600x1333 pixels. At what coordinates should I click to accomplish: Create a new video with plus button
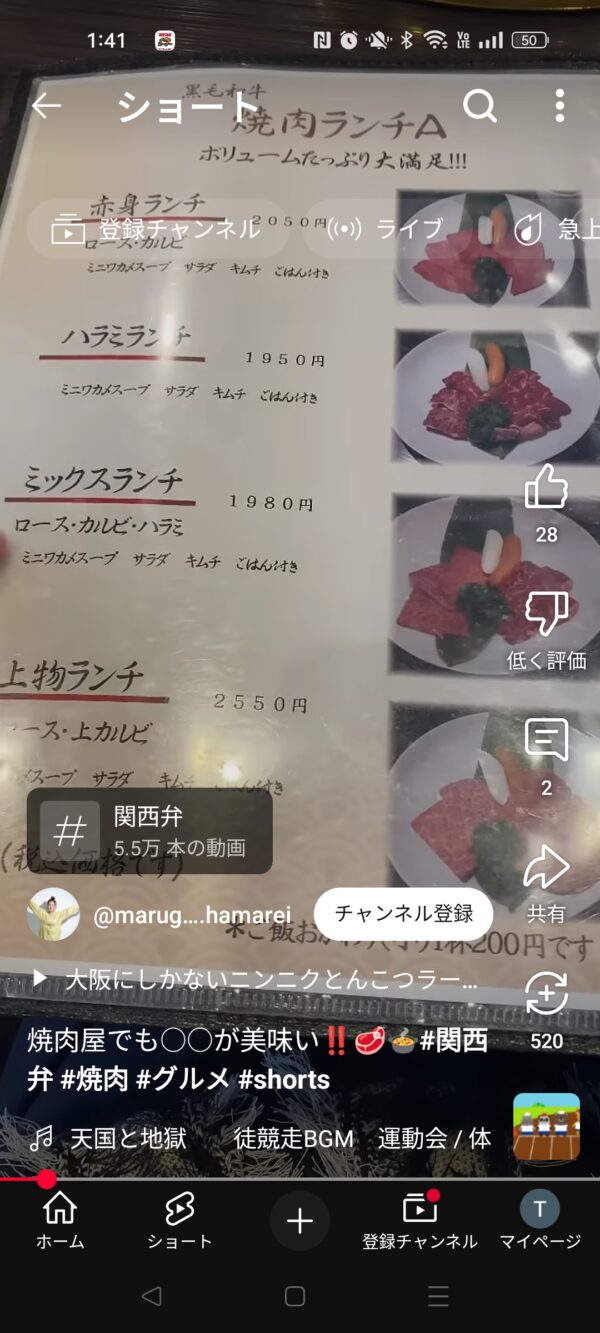(300, 1221)
